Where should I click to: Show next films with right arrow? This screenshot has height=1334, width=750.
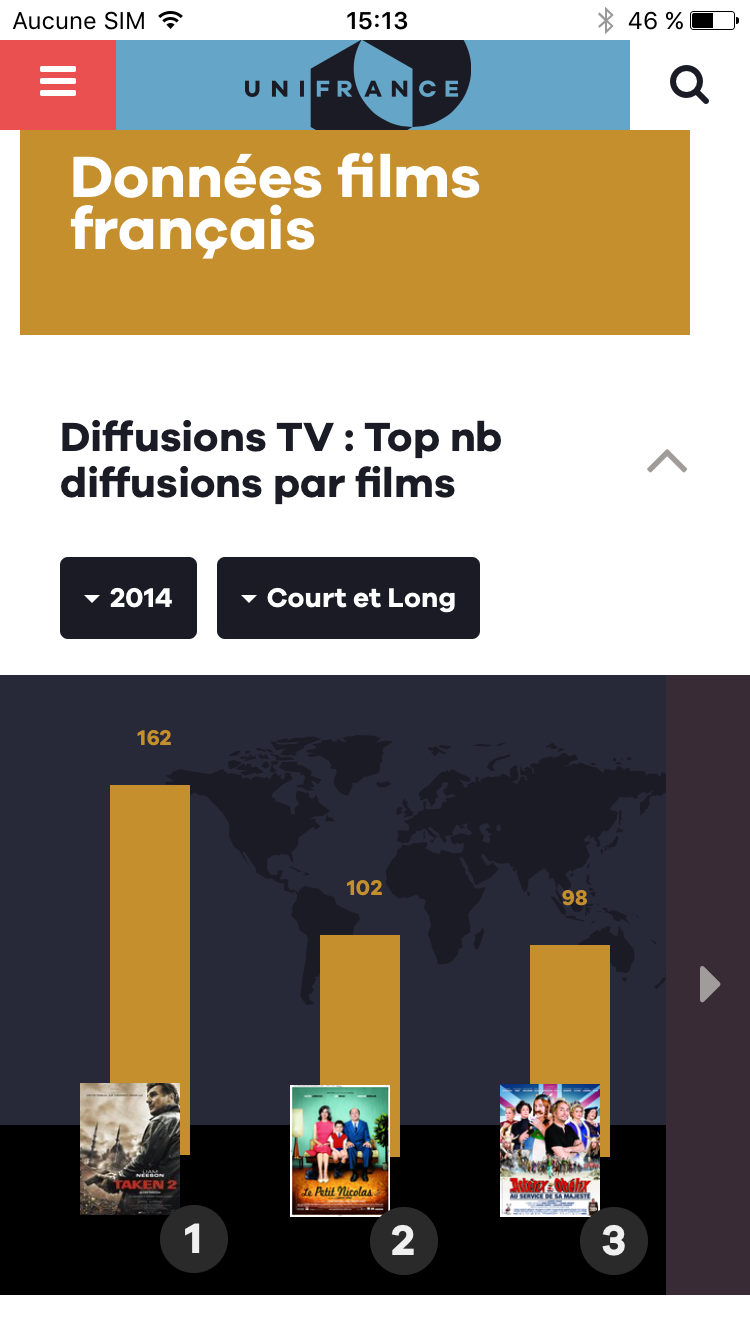pyautogui.click(x=709, y=984)
